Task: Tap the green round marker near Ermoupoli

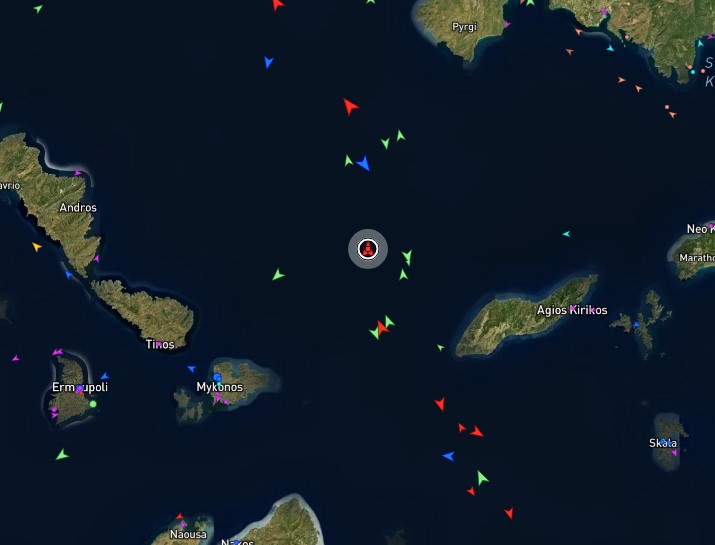Action: point(93,404)
